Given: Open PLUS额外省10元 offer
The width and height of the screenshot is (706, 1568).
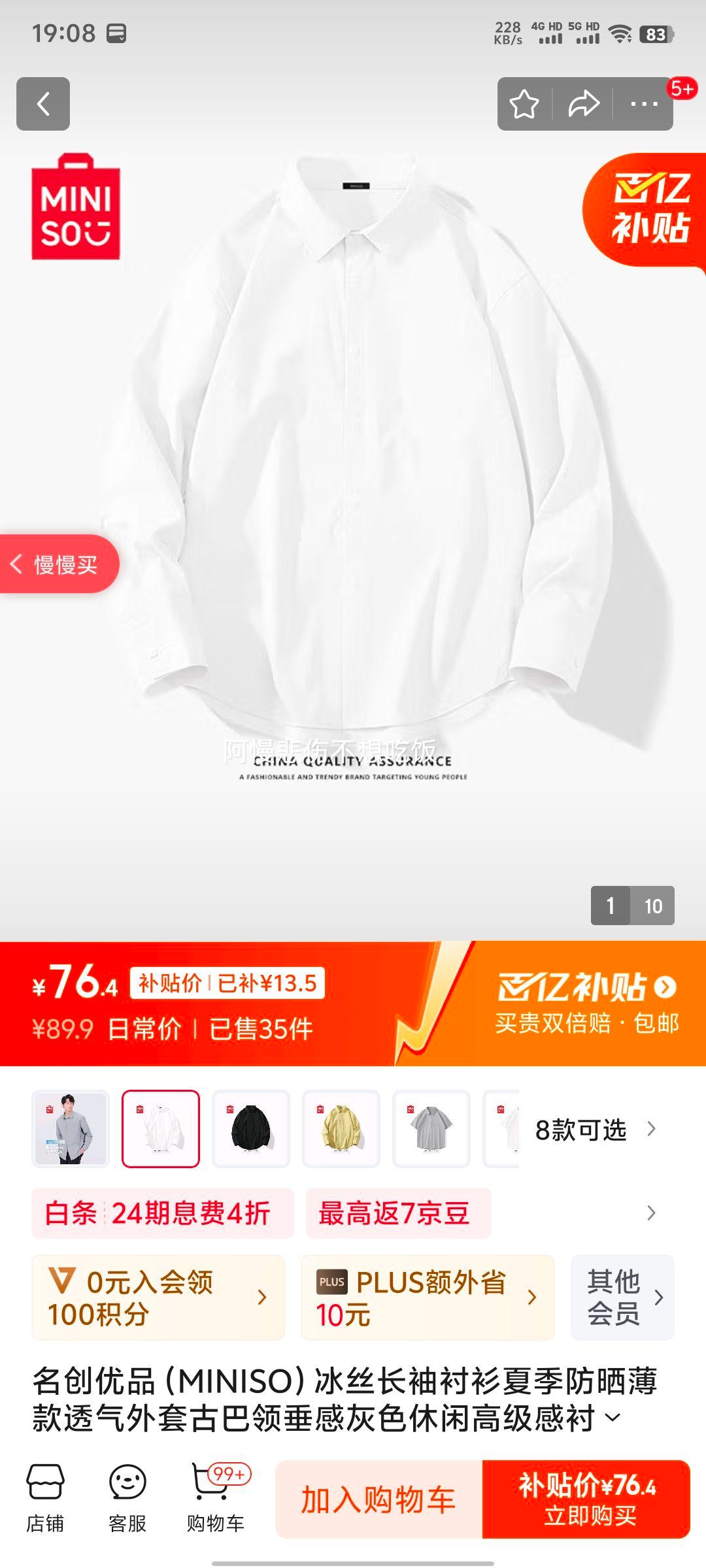Looking at the screenshot, I should [x=427, y=1298].
